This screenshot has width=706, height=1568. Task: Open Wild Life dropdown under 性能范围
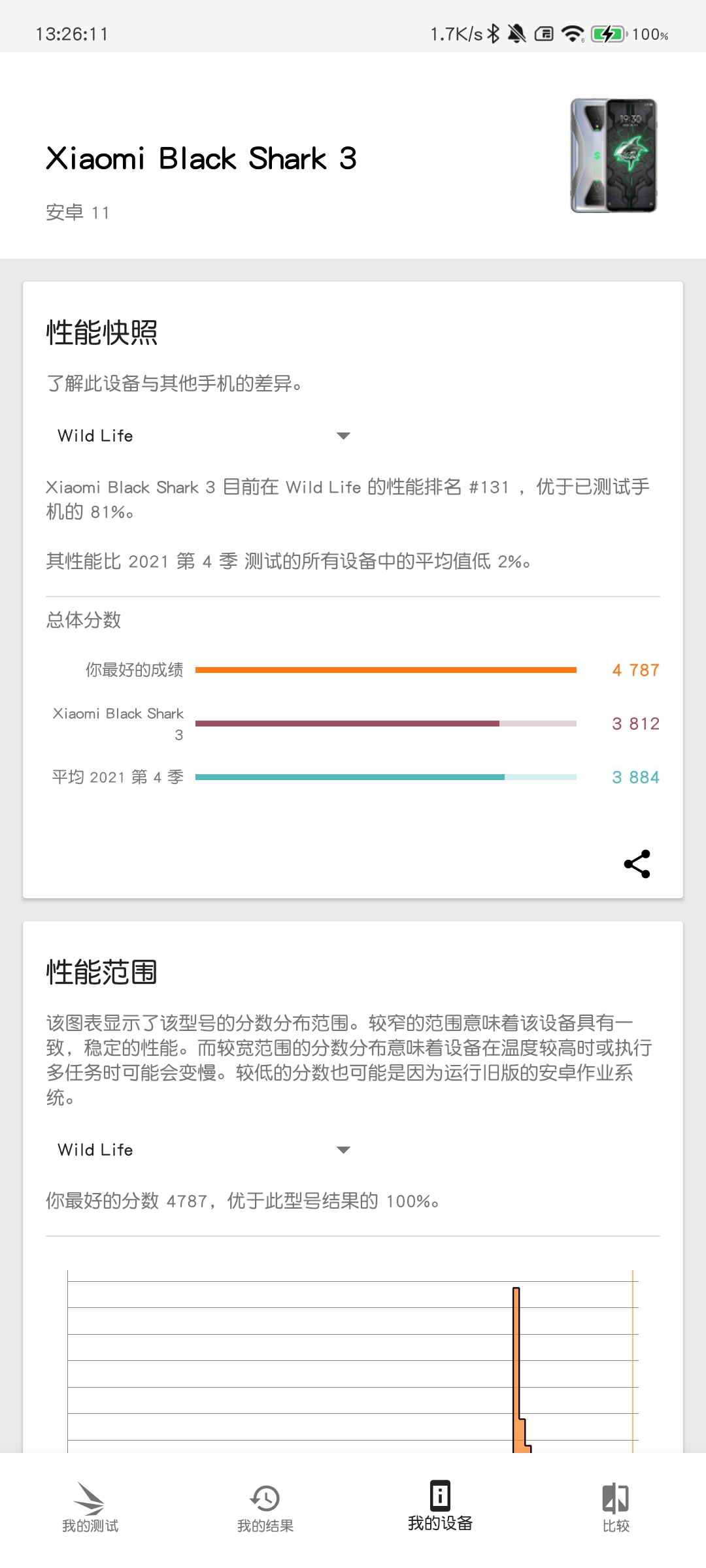click(x=204, y=1150)
